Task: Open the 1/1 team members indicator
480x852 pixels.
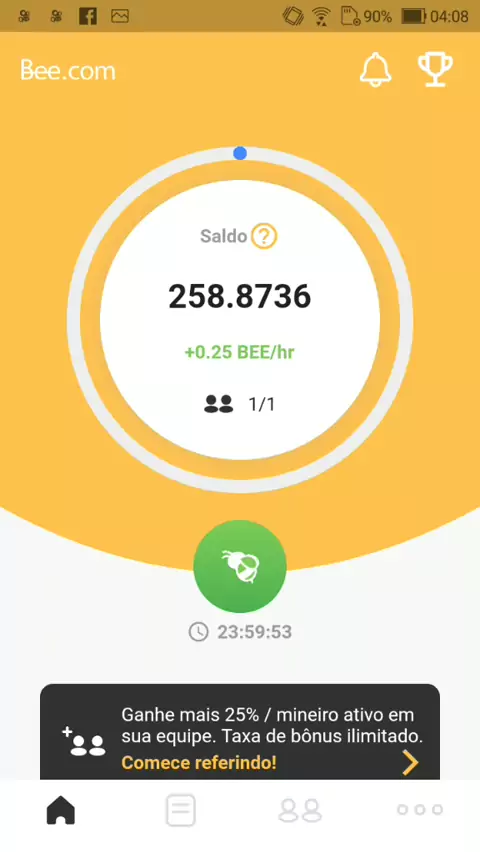Action: [x=240, y=404]
